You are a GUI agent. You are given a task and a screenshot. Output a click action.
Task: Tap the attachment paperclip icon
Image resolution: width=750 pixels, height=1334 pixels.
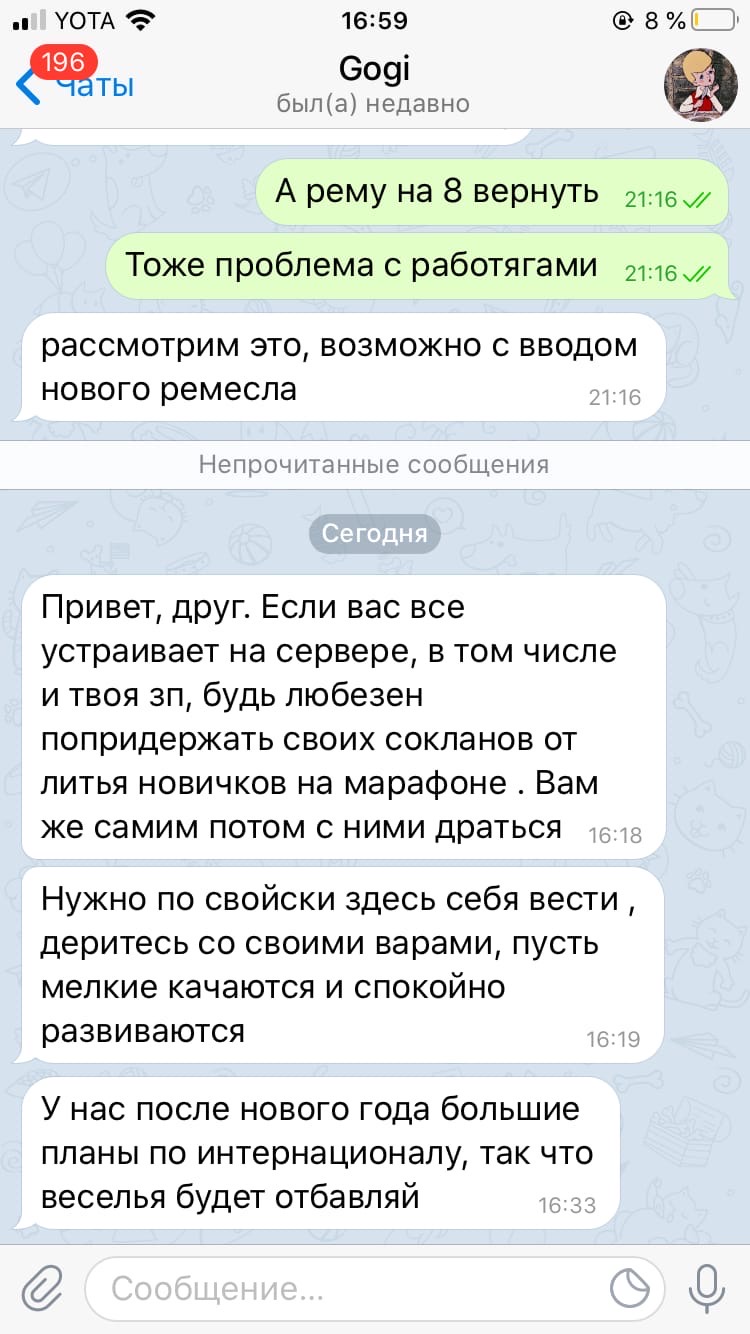tap(42, 1288)
